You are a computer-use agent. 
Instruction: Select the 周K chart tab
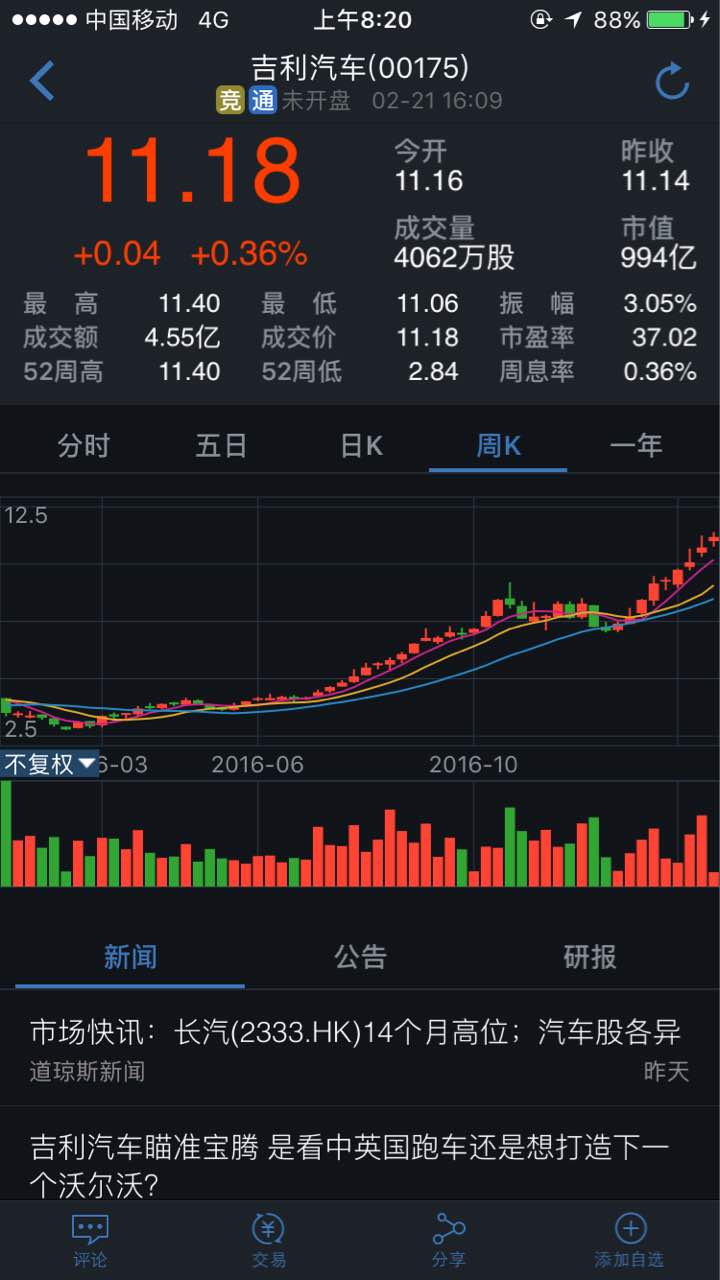[x=498, y=445]
